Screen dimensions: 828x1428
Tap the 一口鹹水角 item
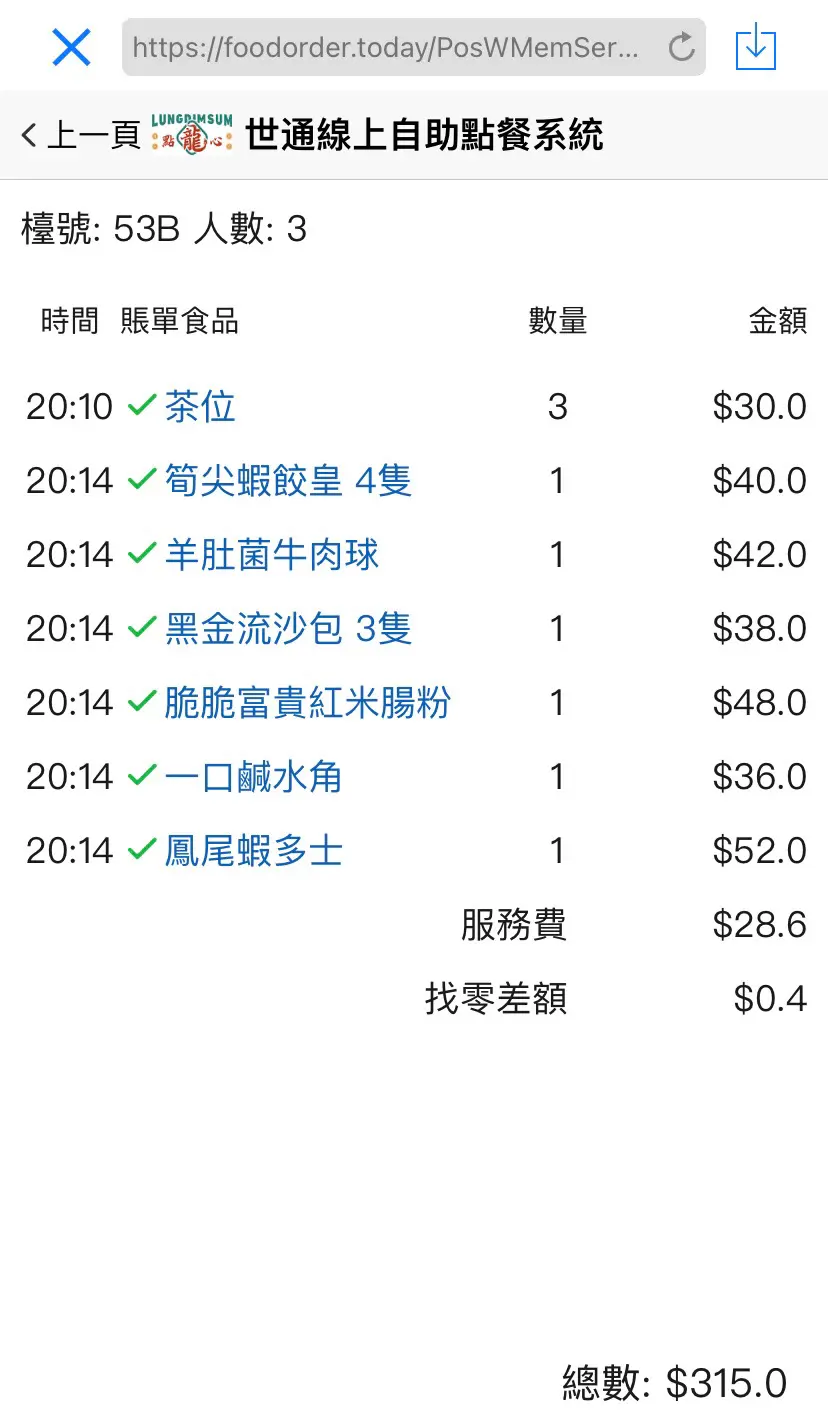coord(254,777)
